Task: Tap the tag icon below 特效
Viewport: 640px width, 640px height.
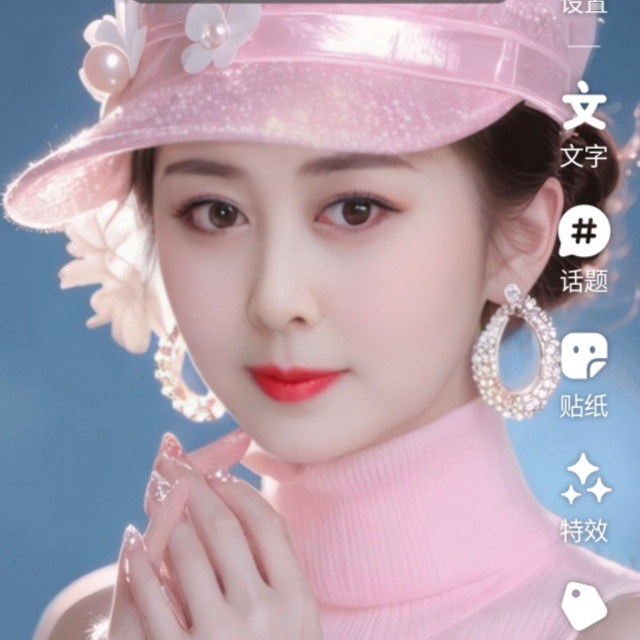Action: (x=584, y=605)
